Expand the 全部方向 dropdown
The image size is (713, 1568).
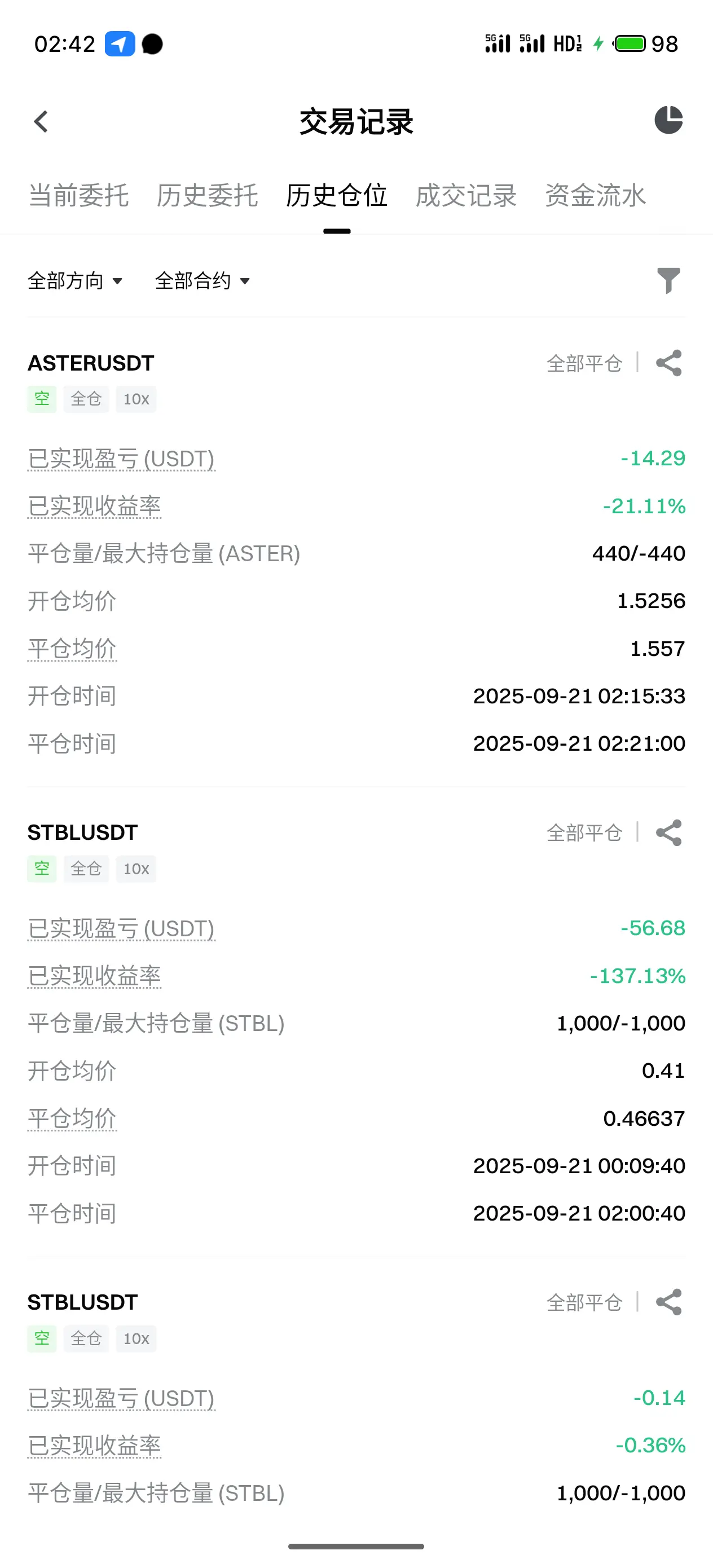pyautogui.click(x=75, y=281)
